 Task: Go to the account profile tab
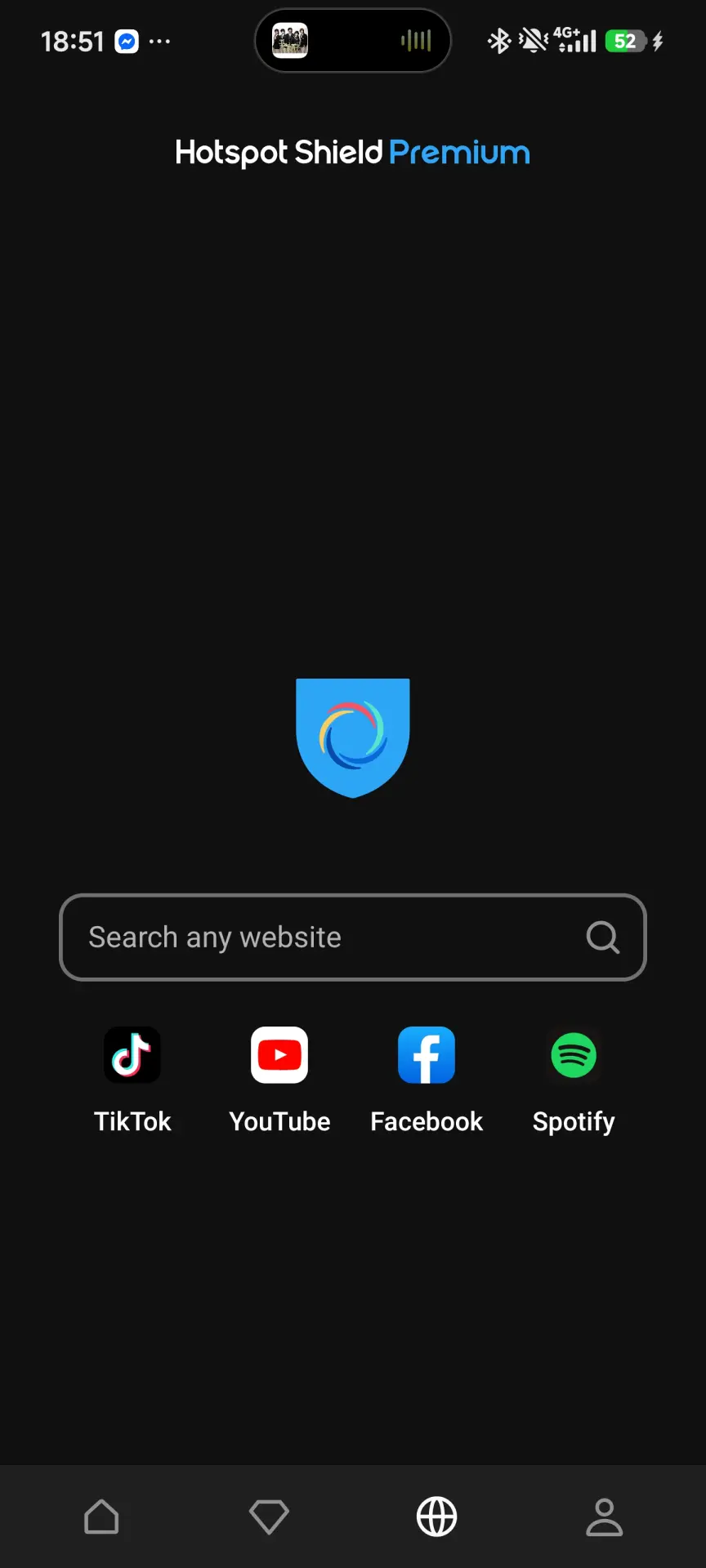pos(605,1517)
